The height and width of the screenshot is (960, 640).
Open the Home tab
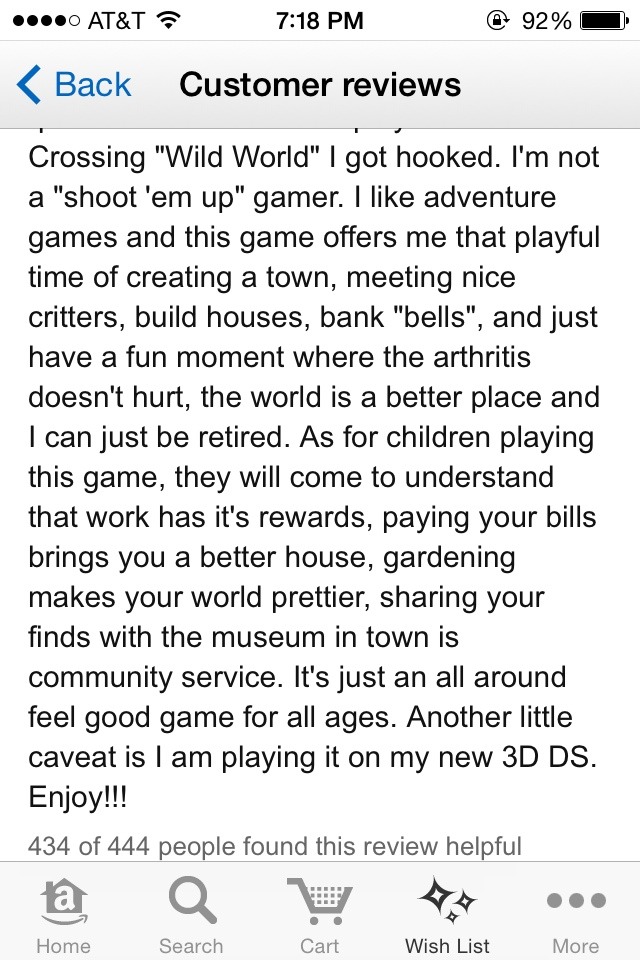coord(64,915)
